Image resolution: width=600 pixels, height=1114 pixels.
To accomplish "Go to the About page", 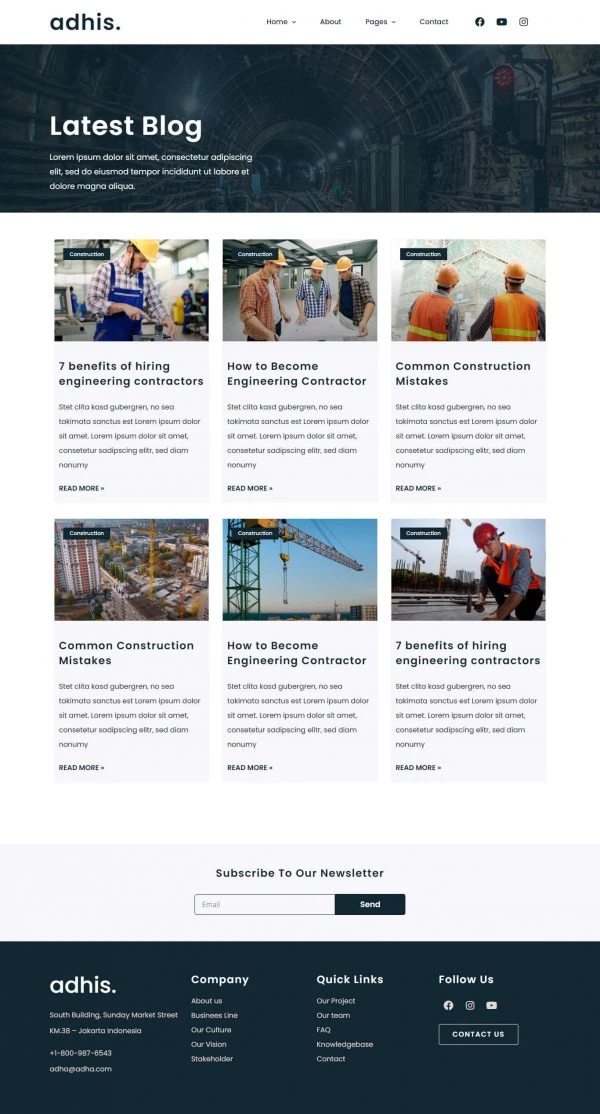I will [330, 22].
